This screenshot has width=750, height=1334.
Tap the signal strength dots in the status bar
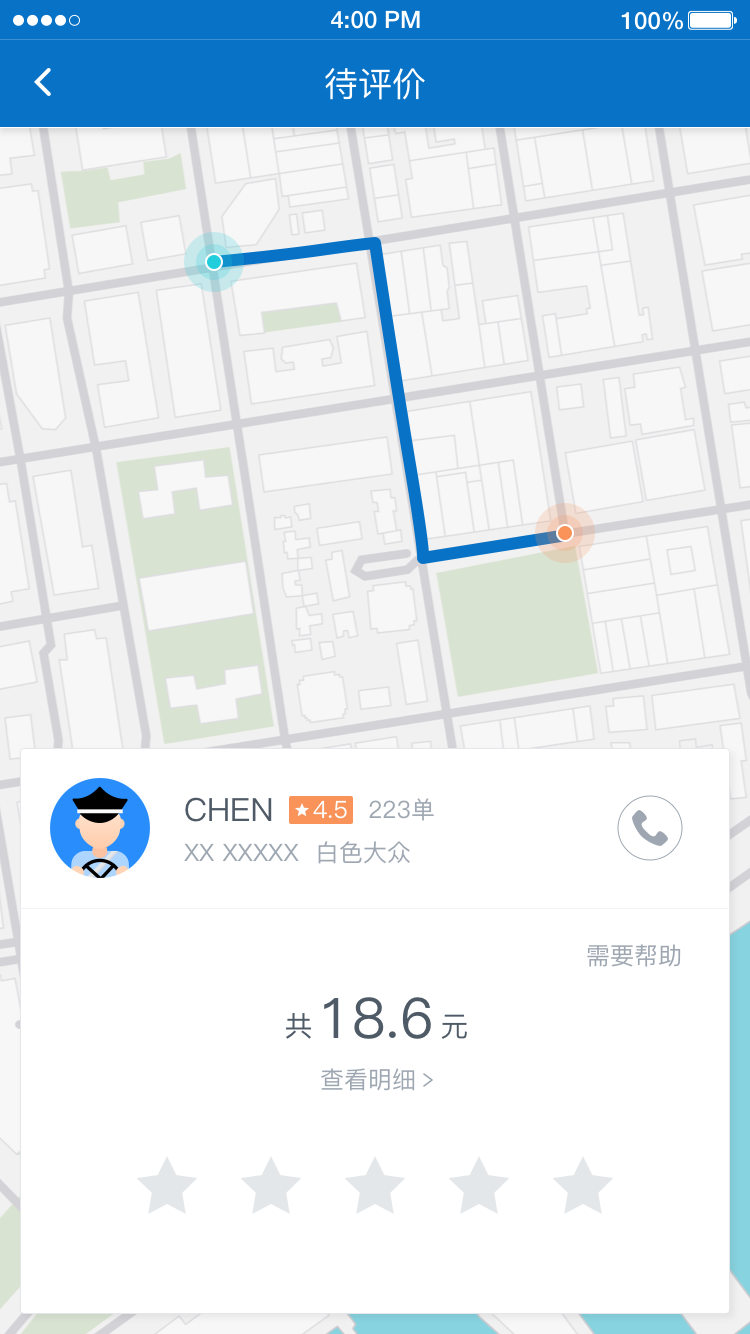(x=45, y=18)
